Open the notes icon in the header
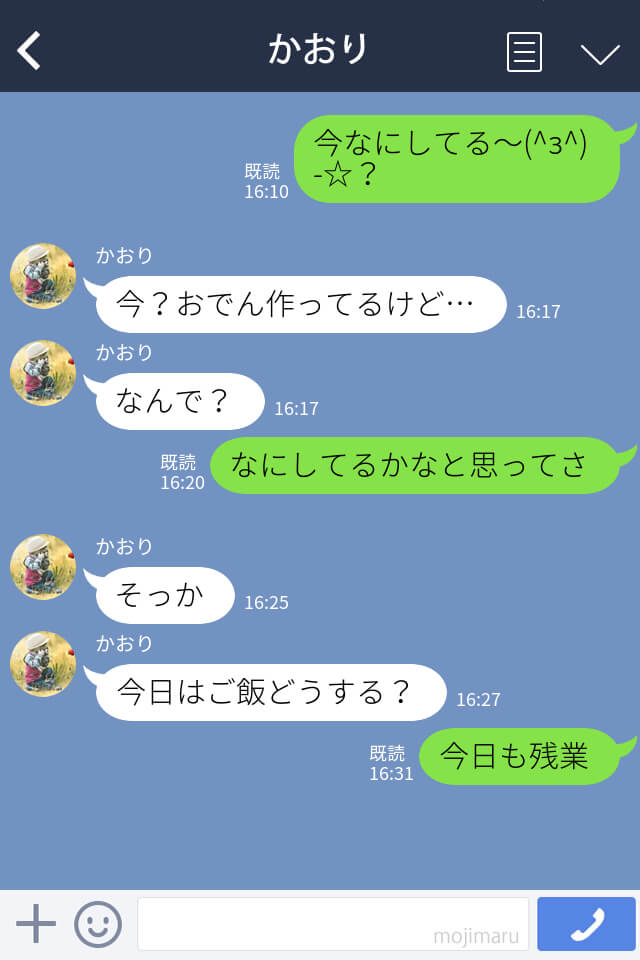Viewport: 640px width, 960px height. click(x=524, y=51)
